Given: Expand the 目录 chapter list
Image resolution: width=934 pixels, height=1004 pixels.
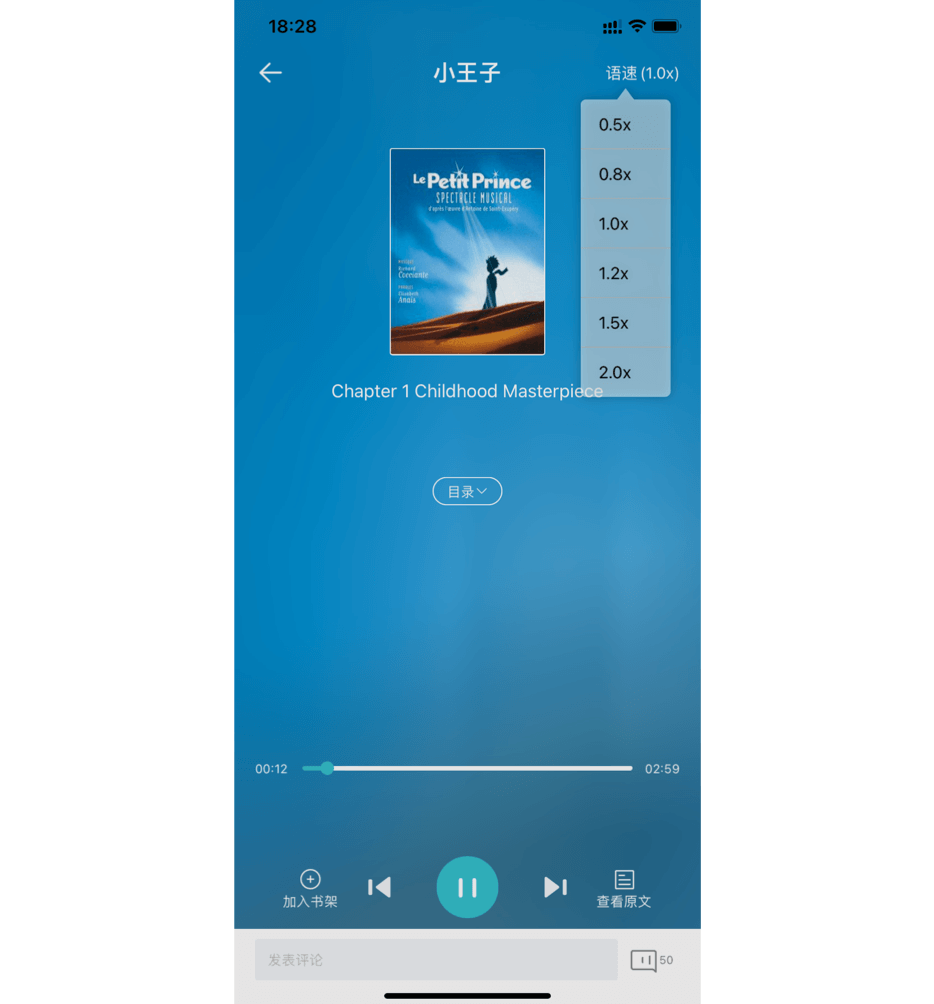Looking at the screenshot, I should coord(467,491).
